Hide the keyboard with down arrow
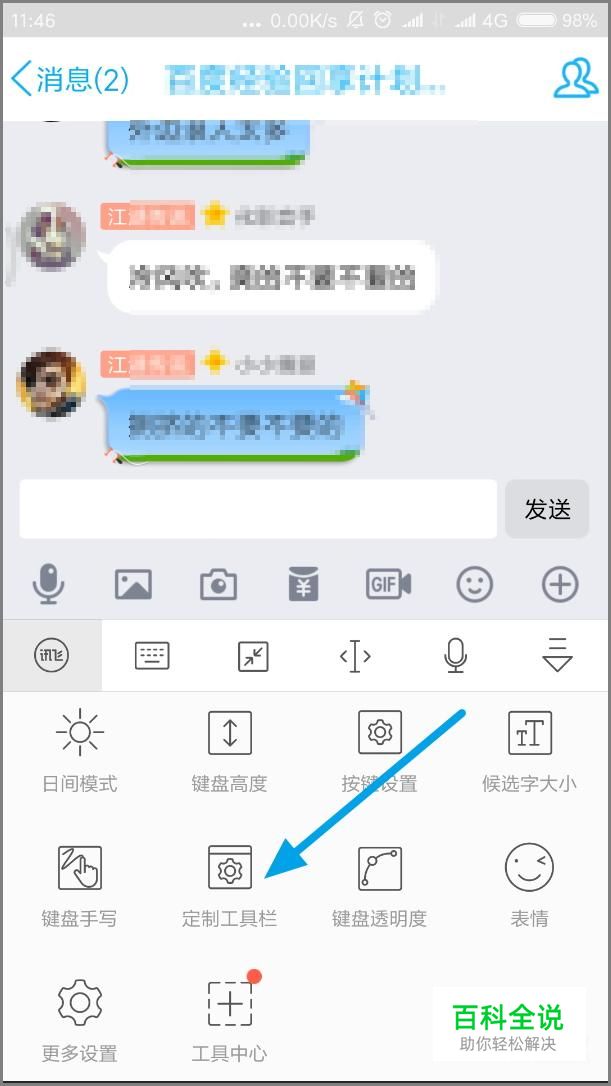The width and height of the screenshot is (611, 1086). 557,656
